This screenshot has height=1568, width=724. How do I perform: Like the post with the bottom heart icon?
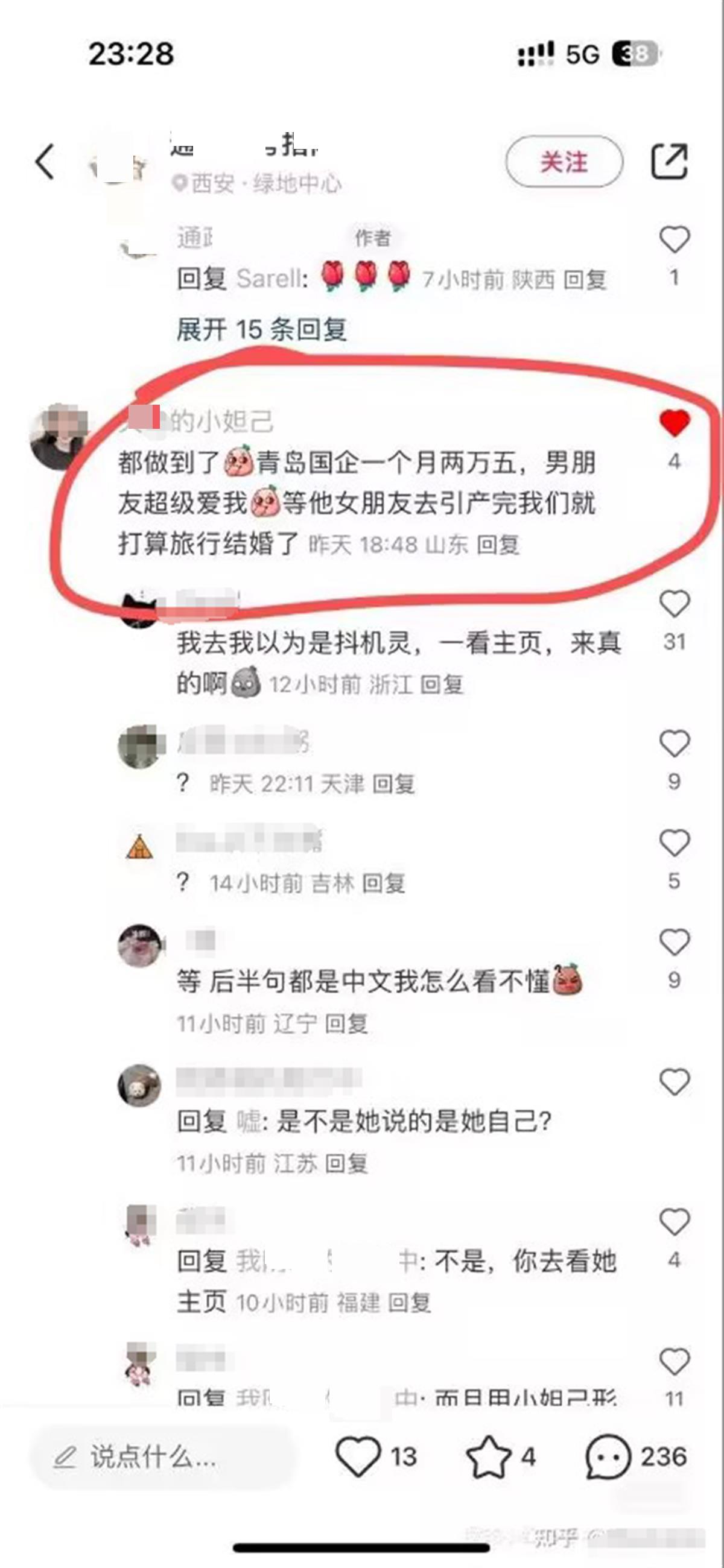click(x=358, y=1456)
